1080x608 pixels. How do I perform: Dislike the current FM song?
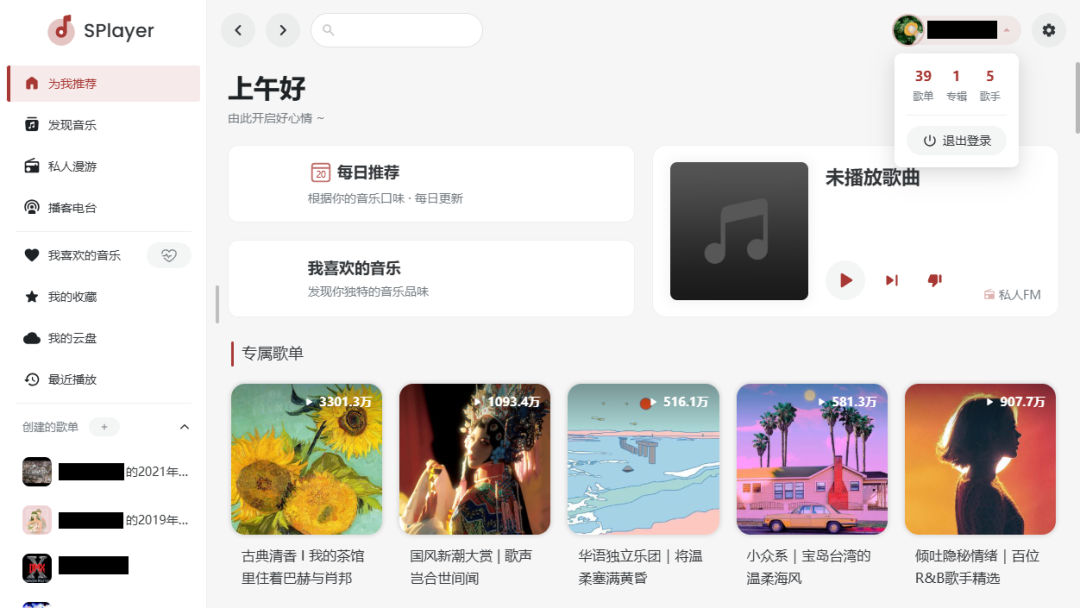pyautogui.click(x=934, y=280)
